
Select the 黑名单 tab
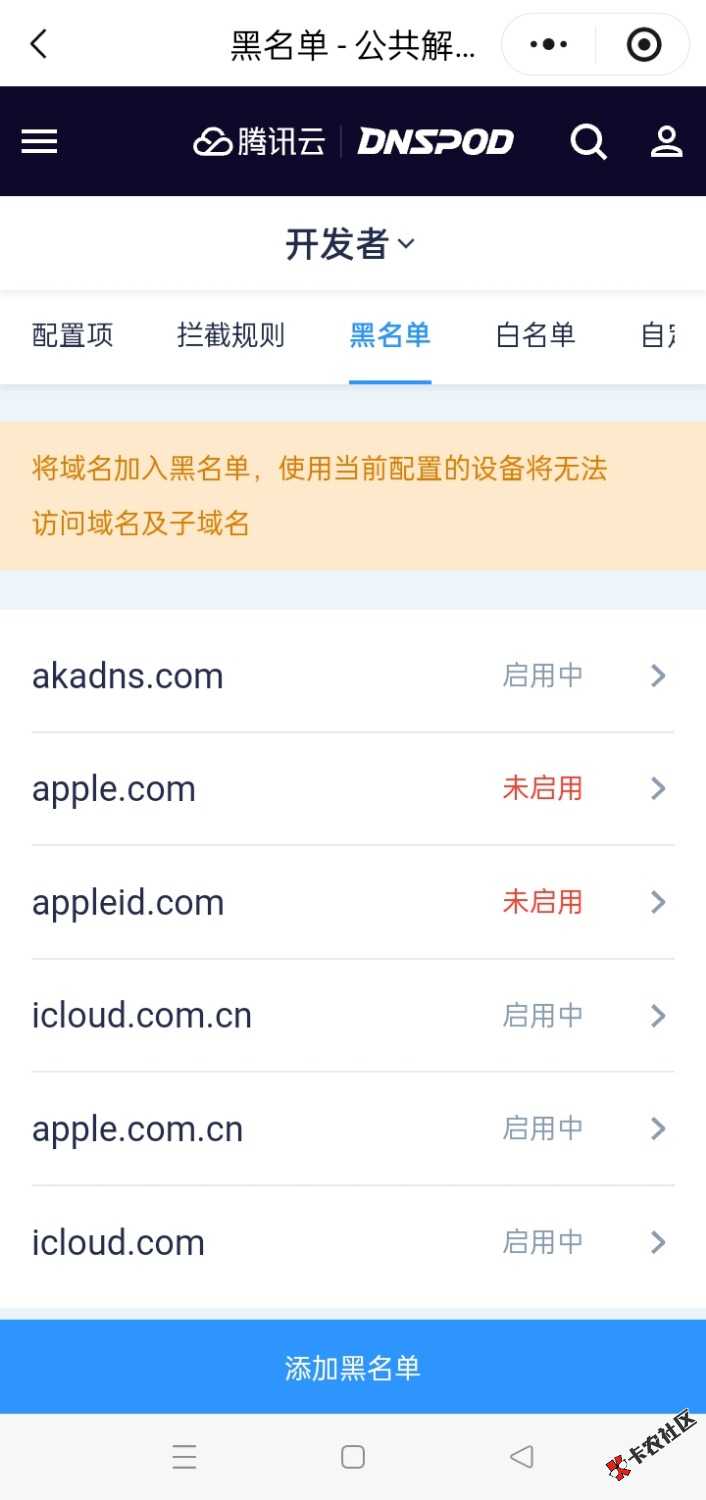point(390,336)
